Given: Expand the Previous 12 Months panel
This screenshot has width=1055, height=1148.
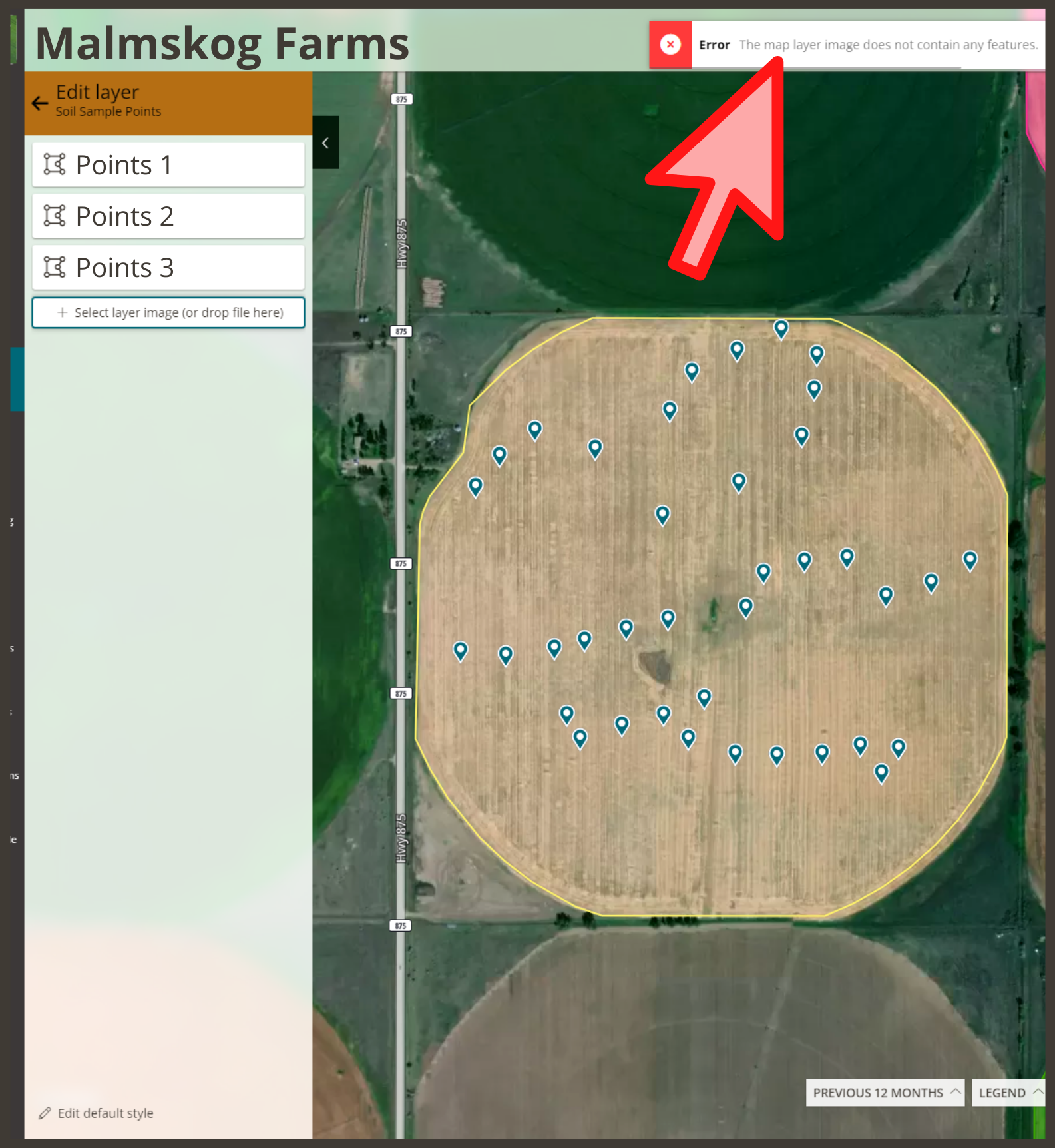Looking at the screenshot, I should pyautogui.click(x=885, y=1093).
